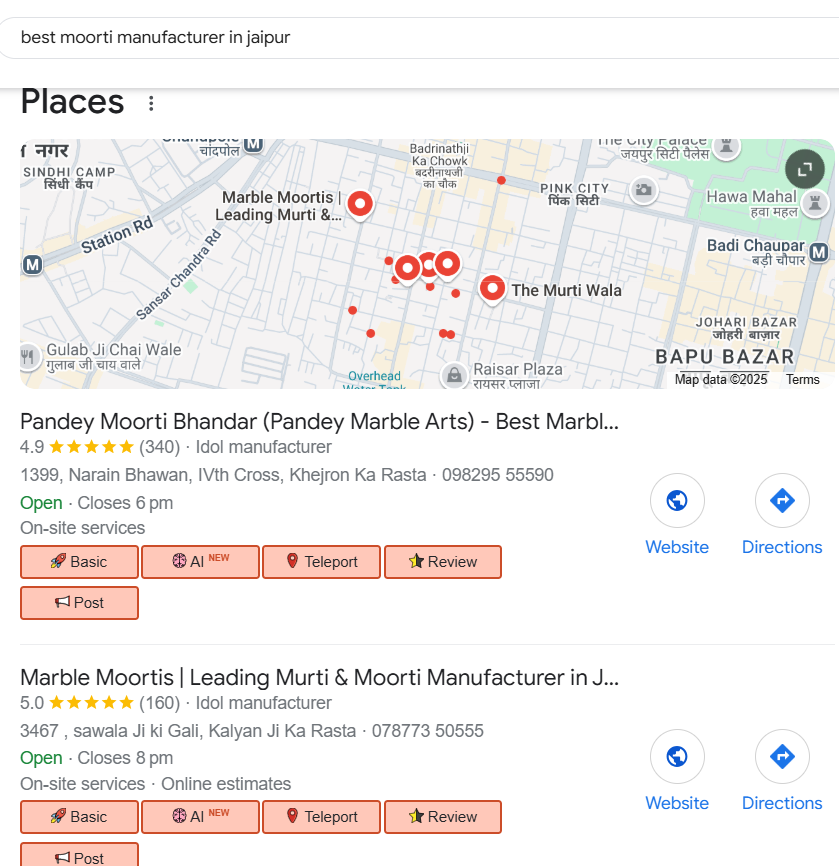Image resolution: width=839 pixels, height=866 pixels.
Task: Tap AI button under Marble Moortis
Action: pos(200,817)
